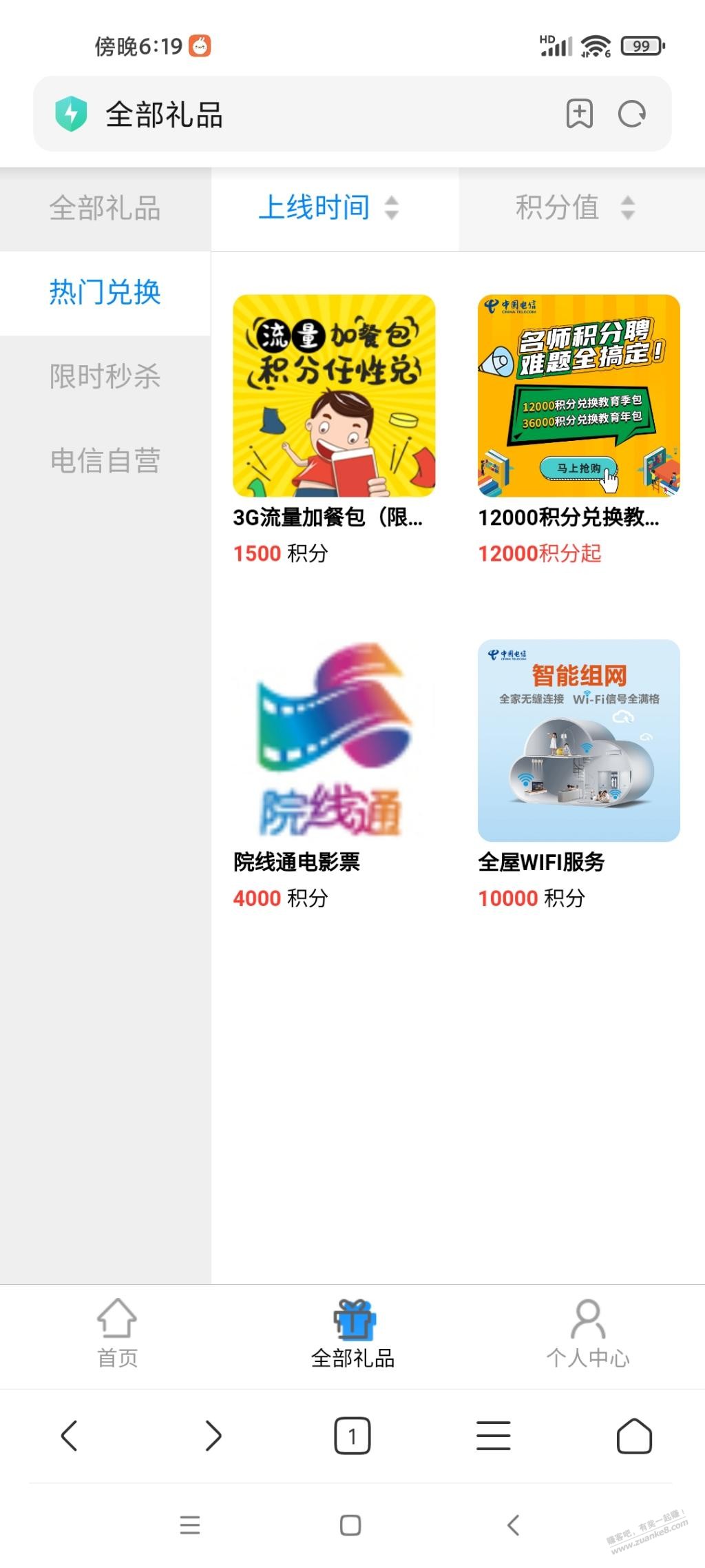Switch to 限时秒杀 category
Viewport: 705px width, 1568px height.
pos(105,377)
